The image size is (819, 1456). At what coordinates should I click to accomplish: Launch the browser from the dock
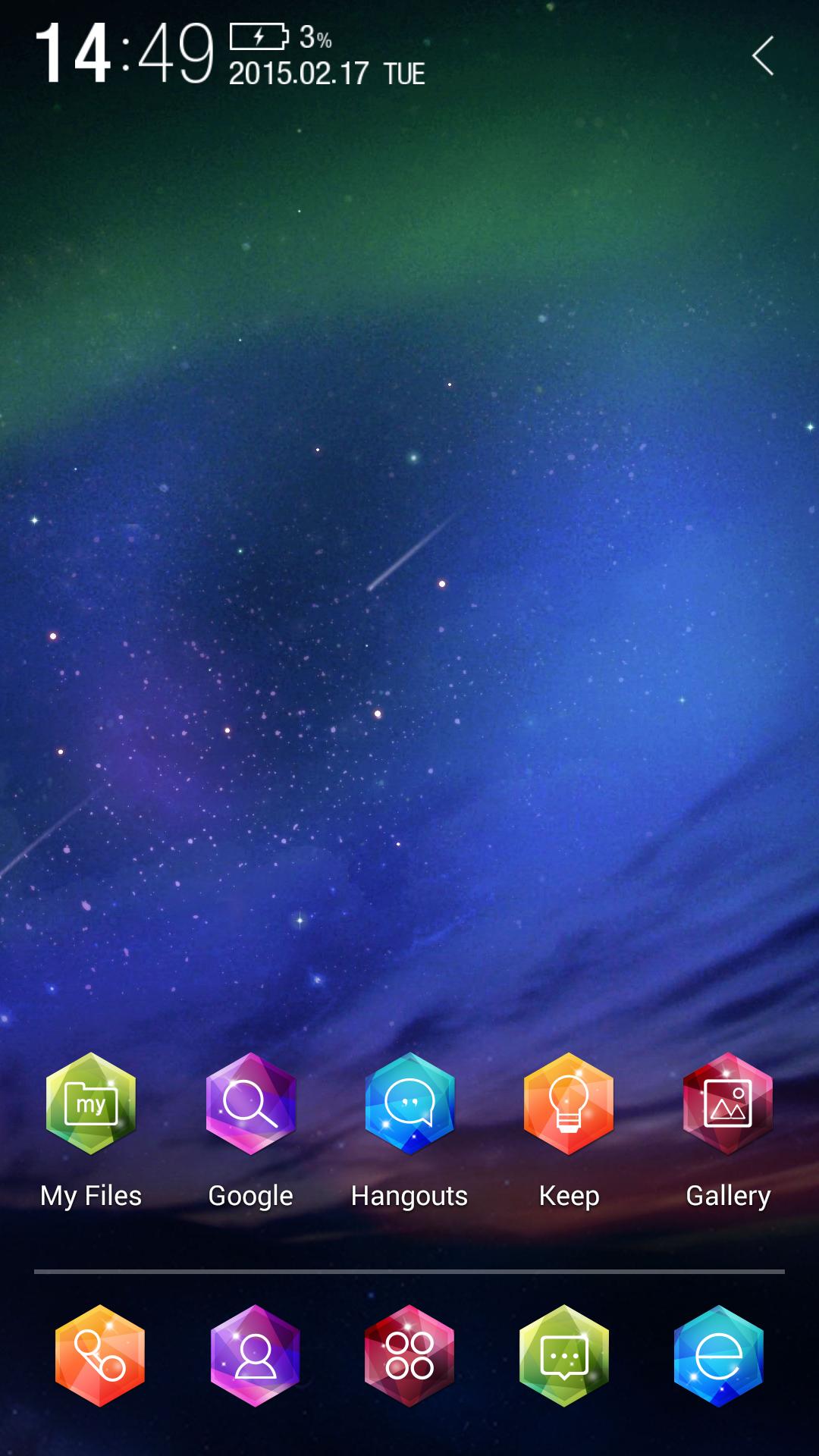[718, 1356]
